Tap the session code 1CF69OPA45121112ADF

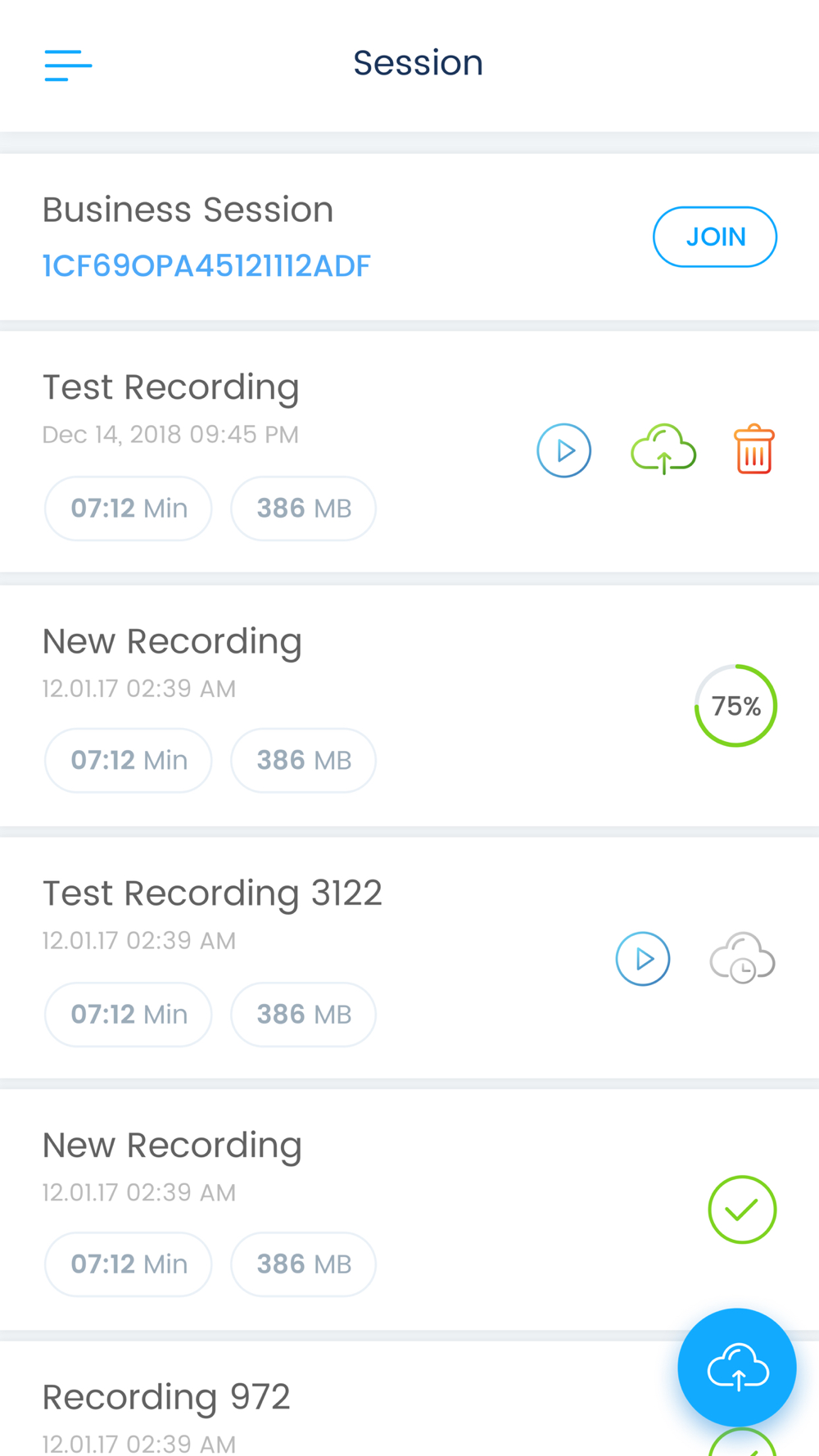206,266
